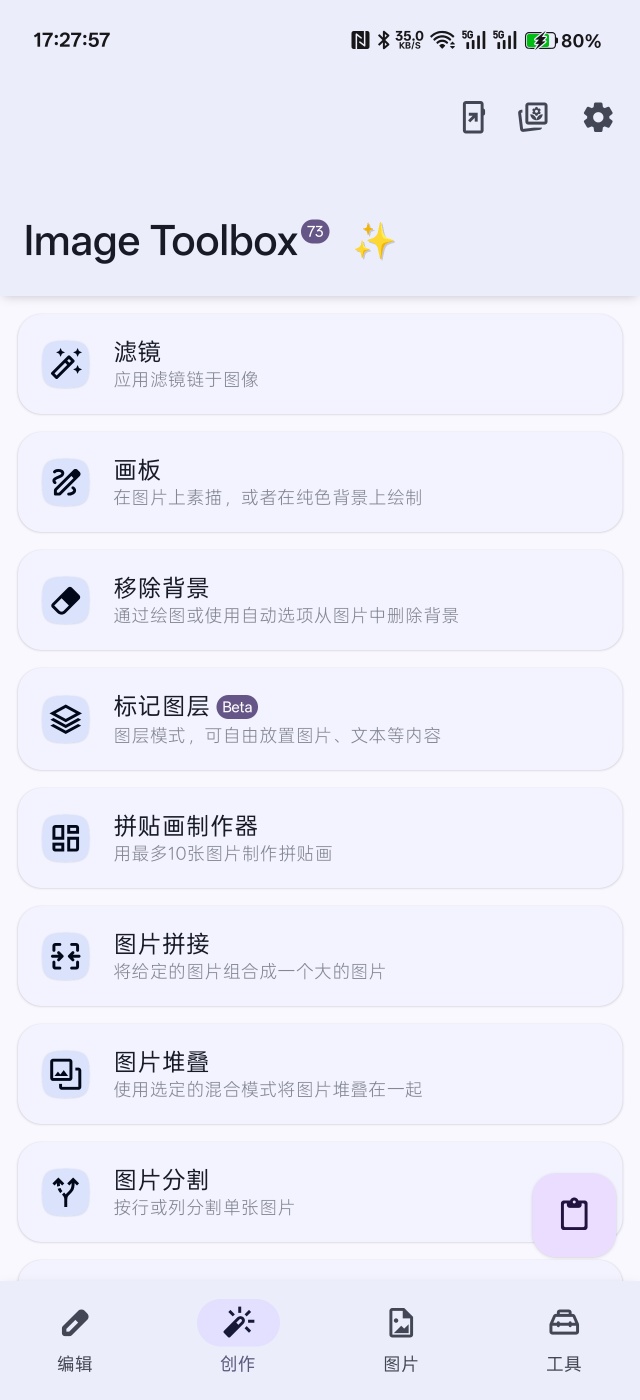Image resolution: width=640 pixels, height=1400 pixels.
Task: Open 图片分割 tool
Action: click(280, 1192)
